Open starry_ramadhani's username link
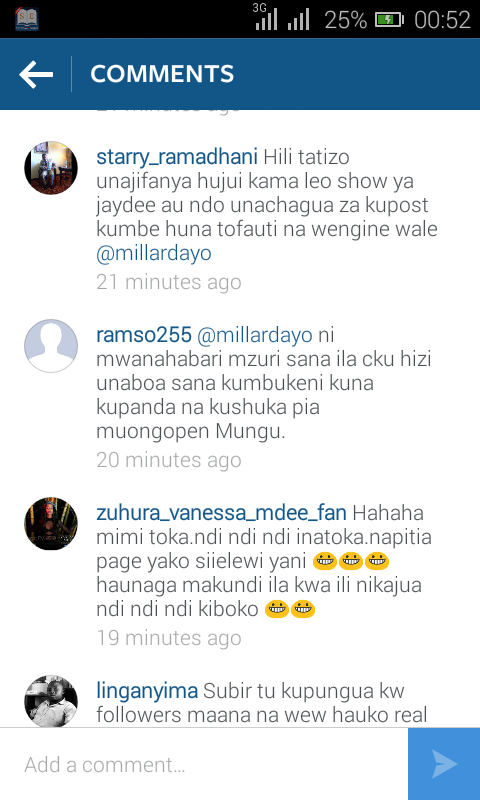 [176, 157]
